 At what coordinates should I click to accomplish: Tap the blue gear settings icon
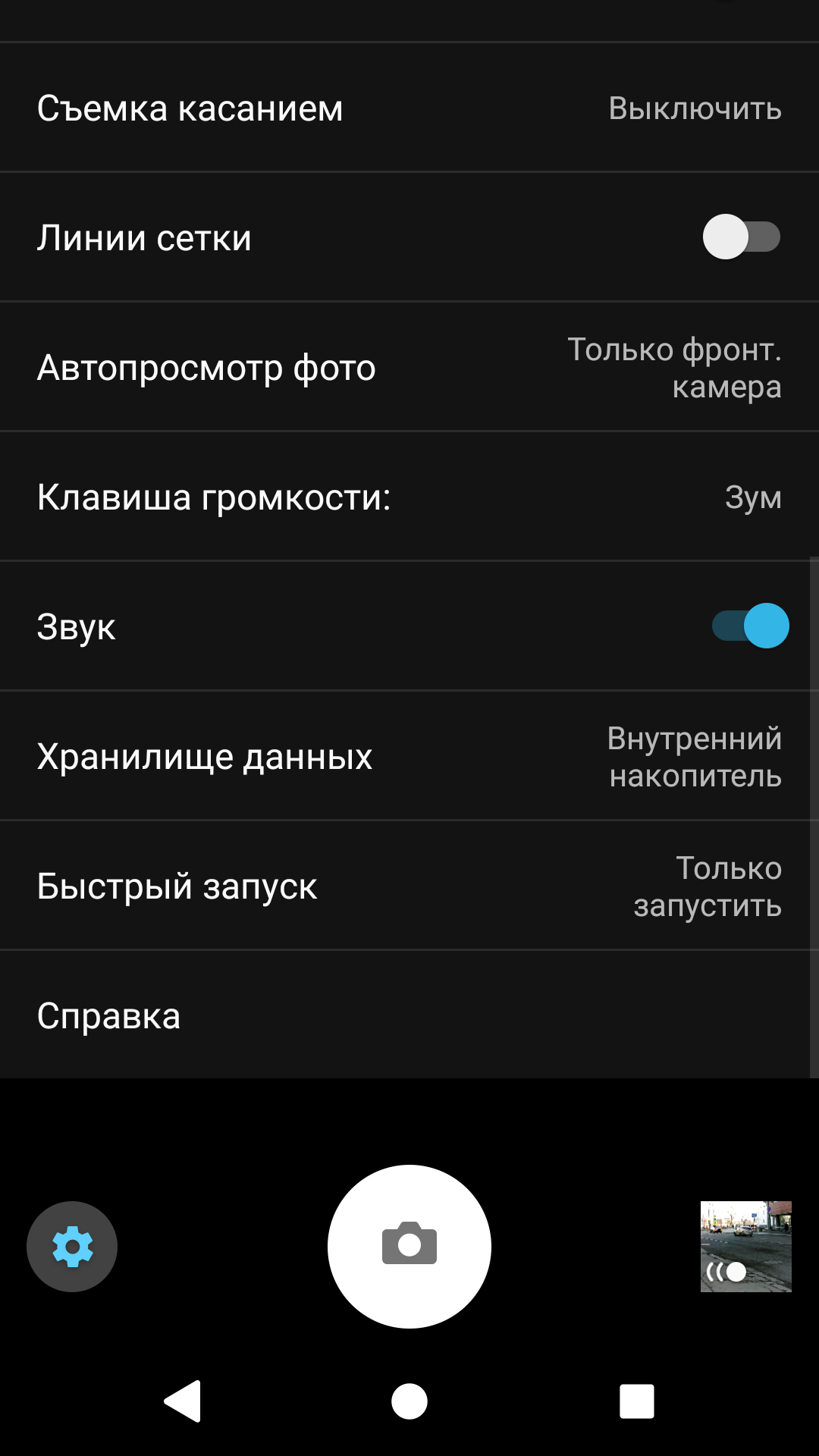(72, 1247)
